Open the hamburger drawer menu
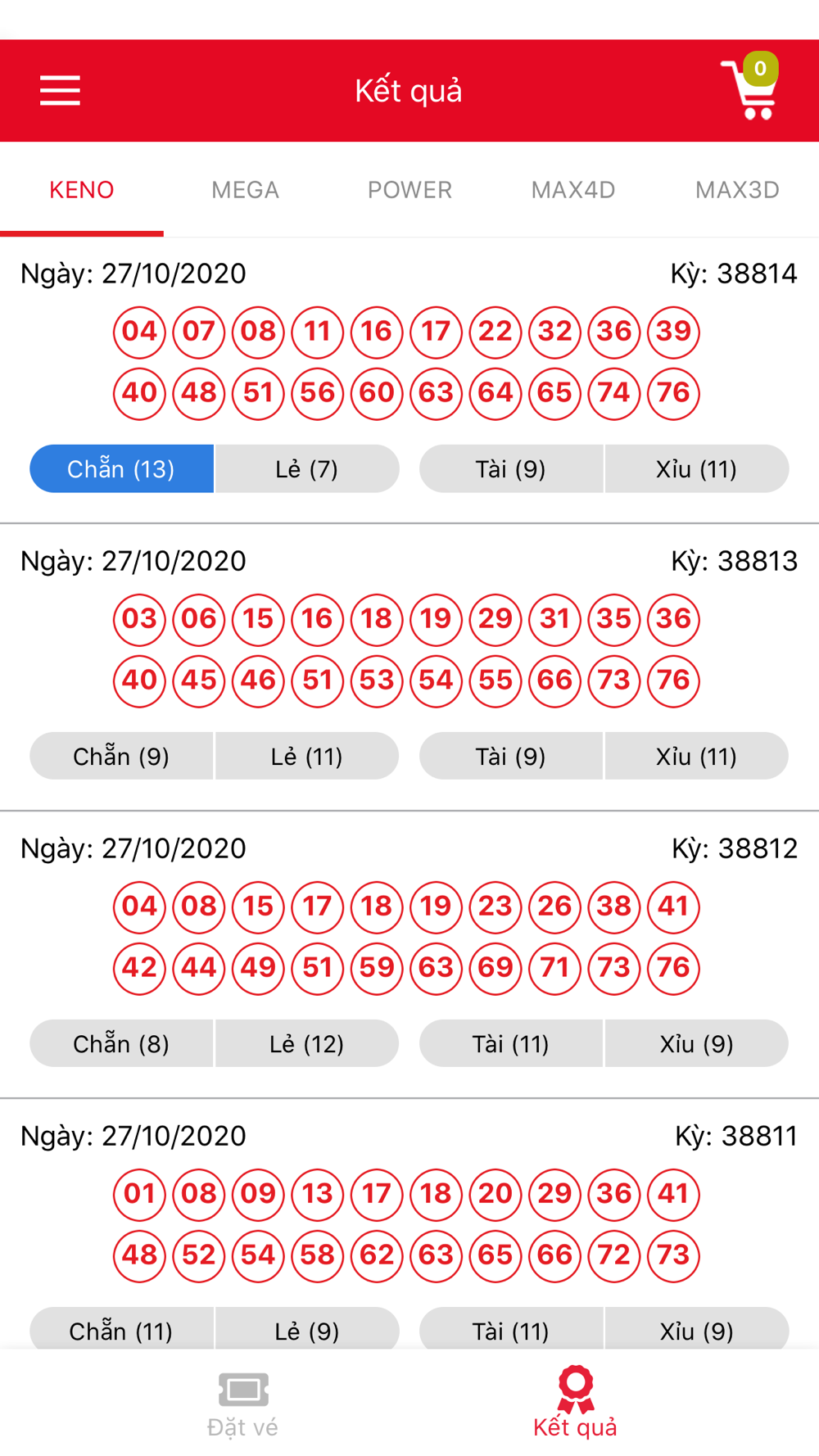 coord(60,90)
